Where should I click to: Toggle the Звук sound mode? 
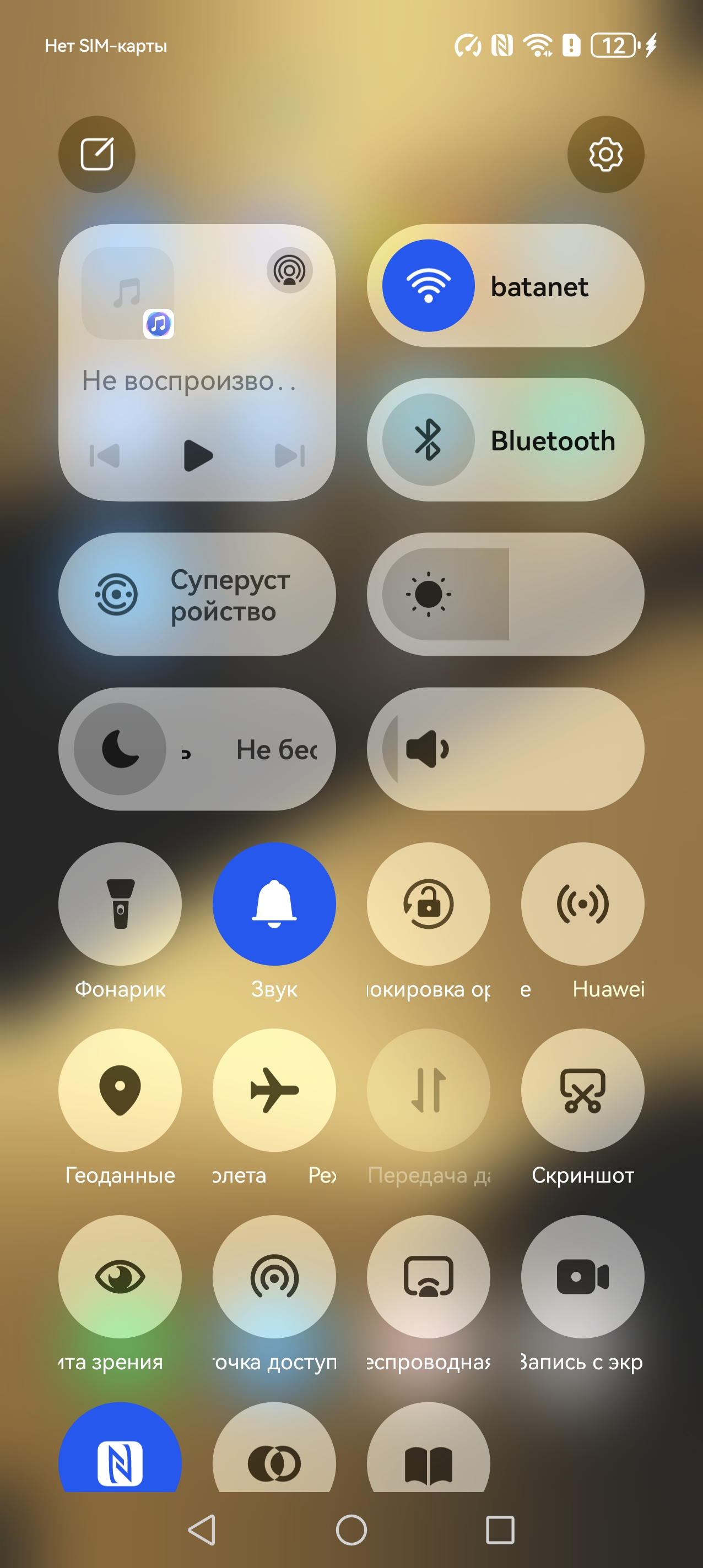(x=274, y=904)
